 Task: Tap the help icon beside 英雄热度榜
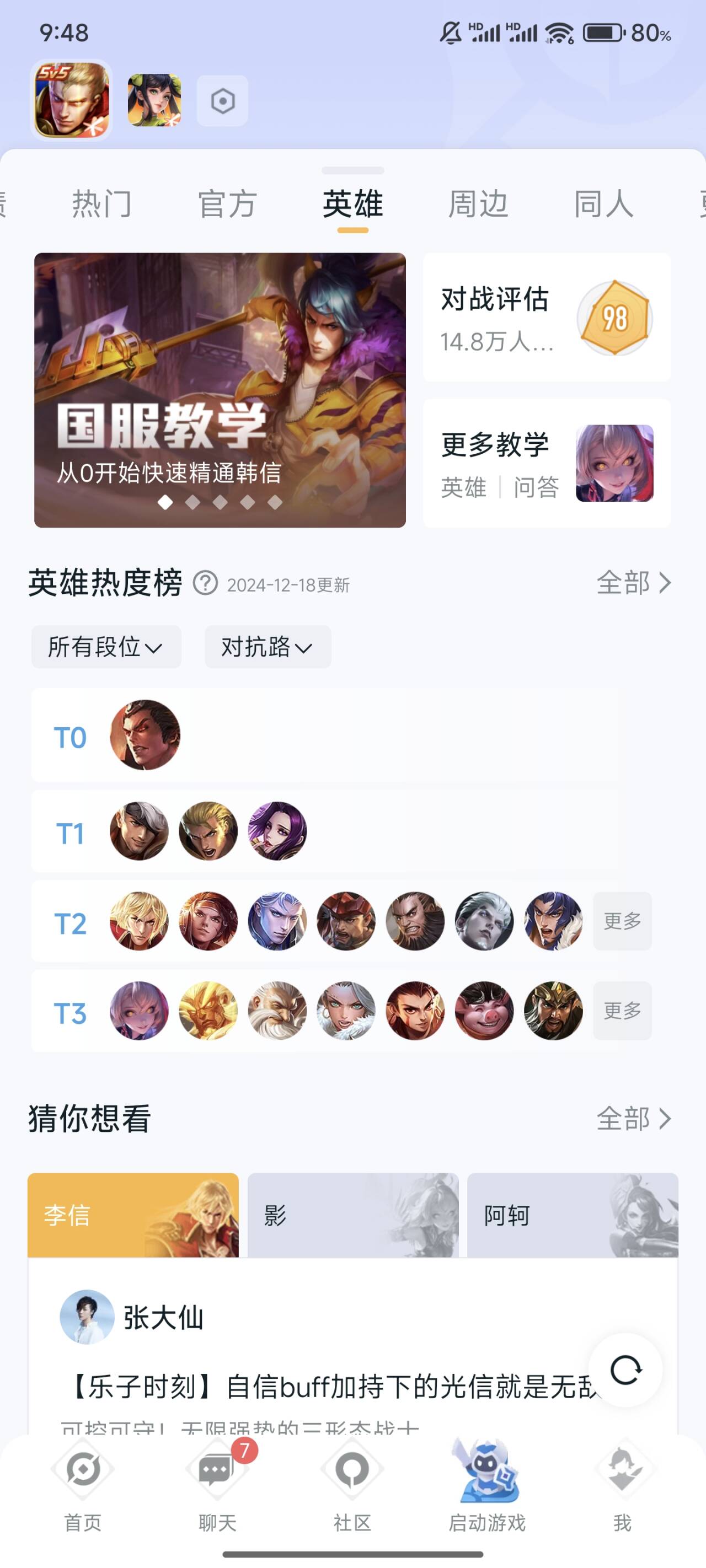[205, 583]
